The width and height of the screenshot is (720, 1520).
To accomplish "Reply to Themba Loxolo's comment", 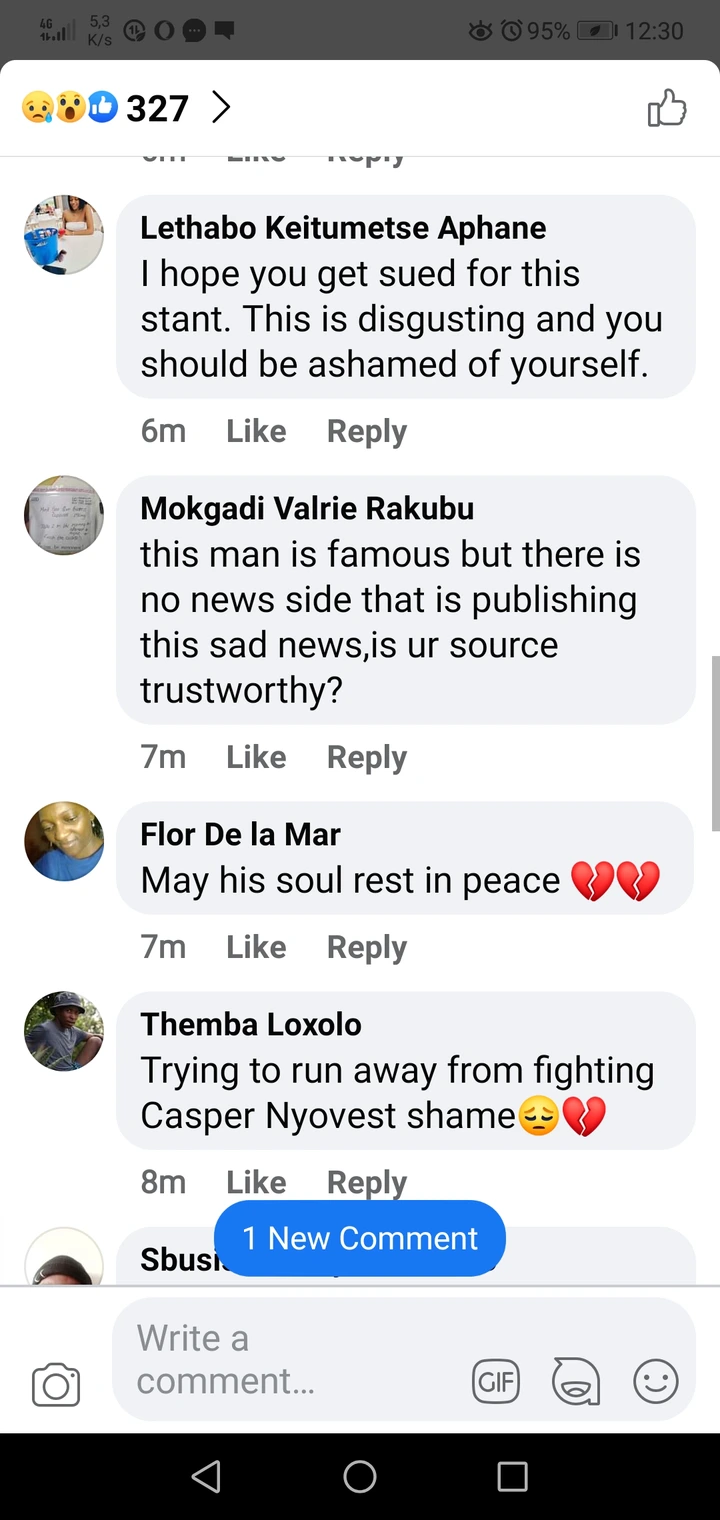I will coord(367,1182).
